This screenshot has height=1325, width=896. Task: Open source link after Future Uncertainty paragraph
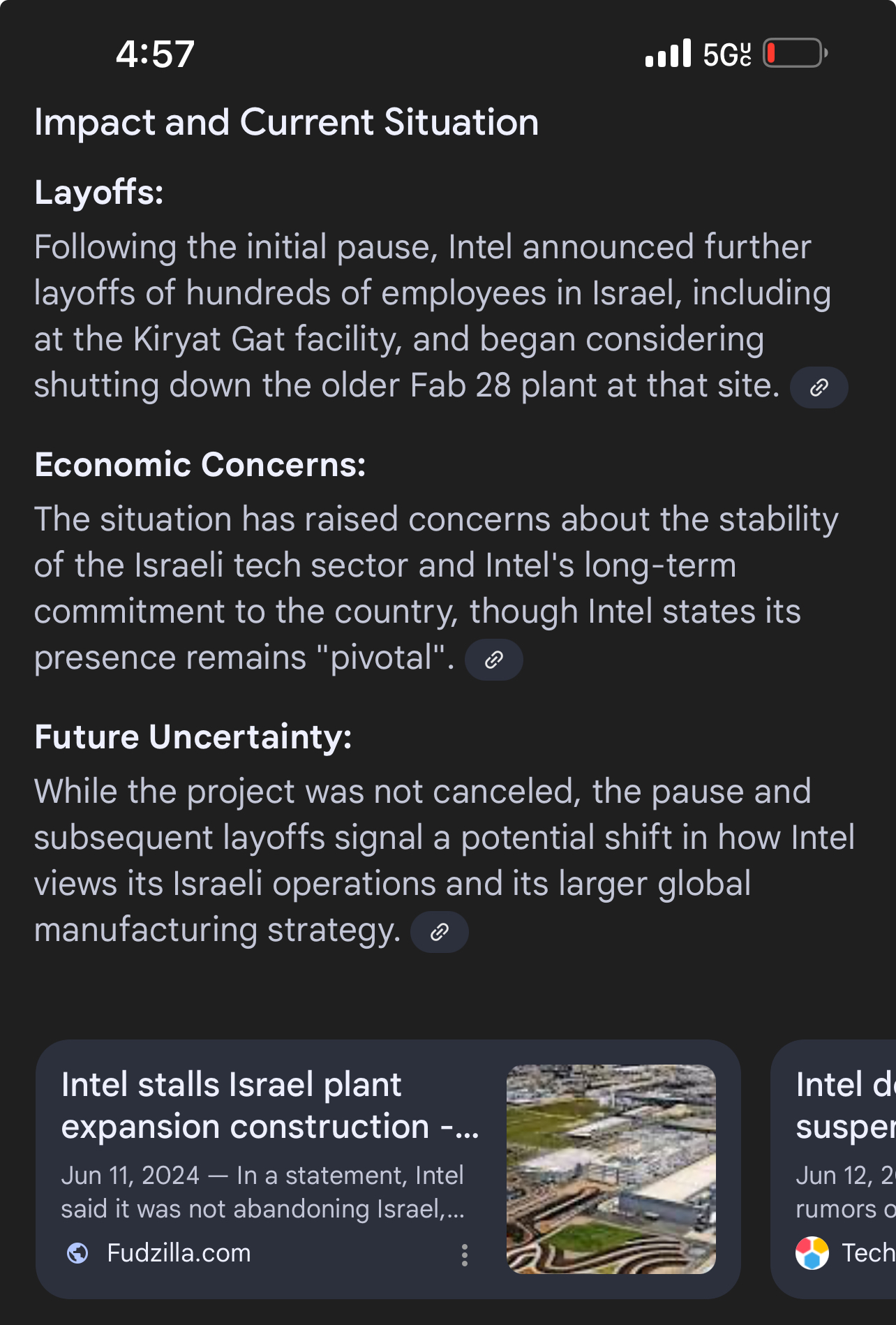[439, 932]
